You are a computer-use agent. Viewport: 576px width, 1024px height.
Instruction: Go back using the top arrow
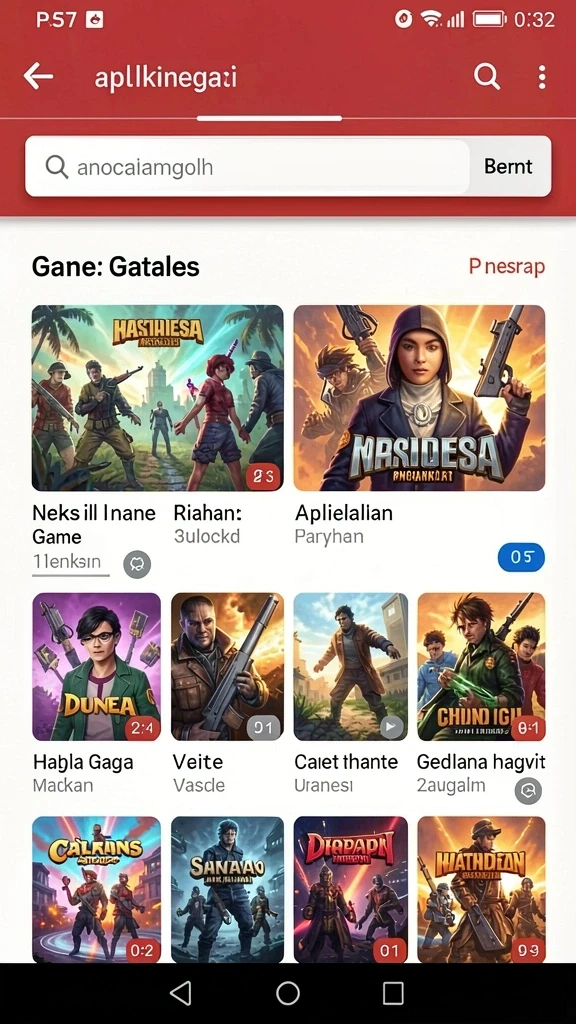click(38, 77)
